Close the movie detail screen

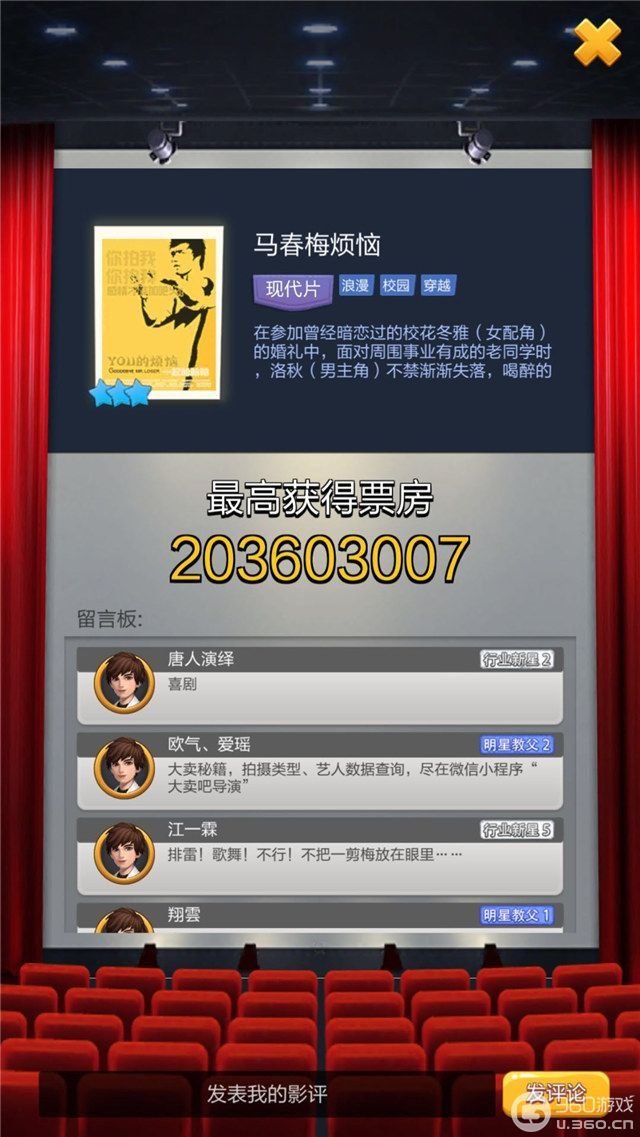click(597, 42)
